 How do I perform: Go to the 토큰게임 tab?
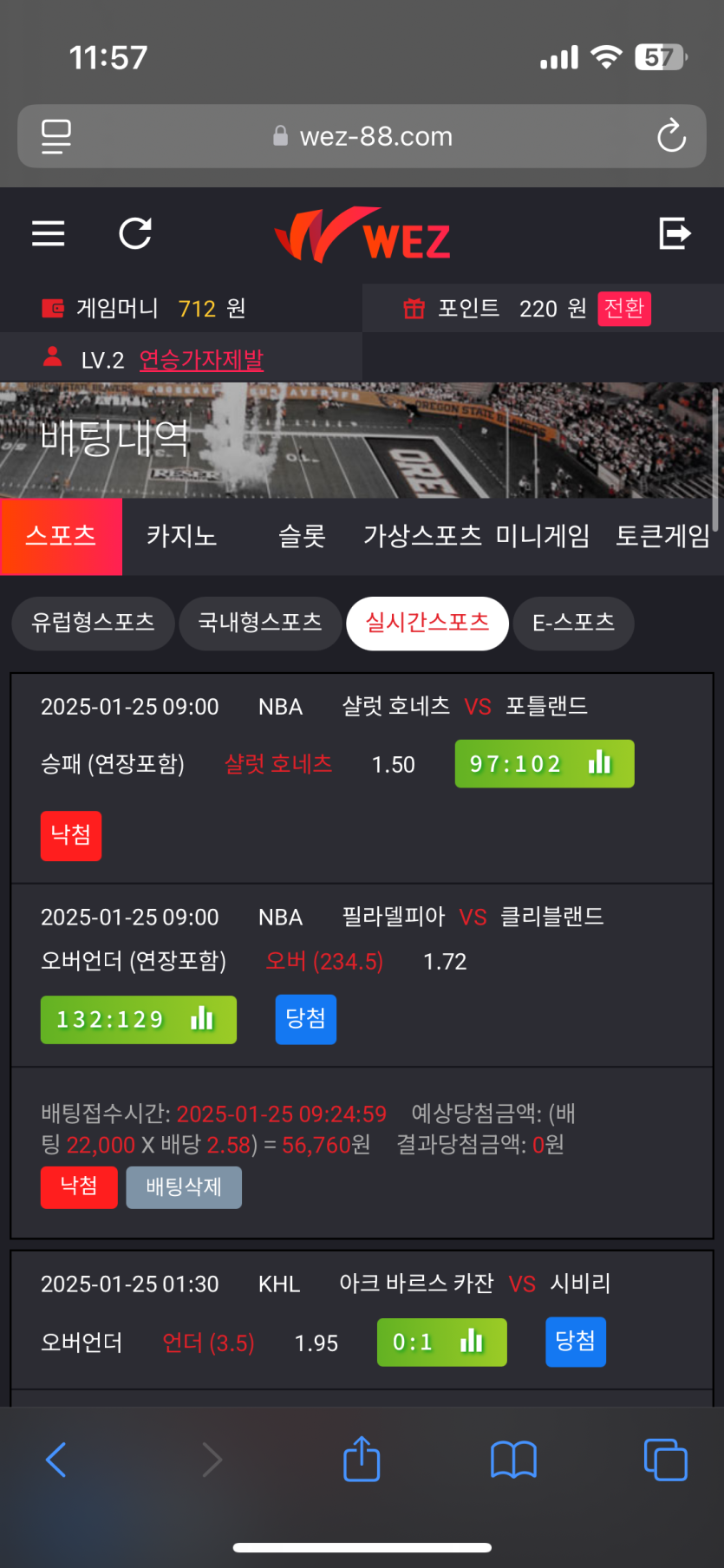(662, 536)
